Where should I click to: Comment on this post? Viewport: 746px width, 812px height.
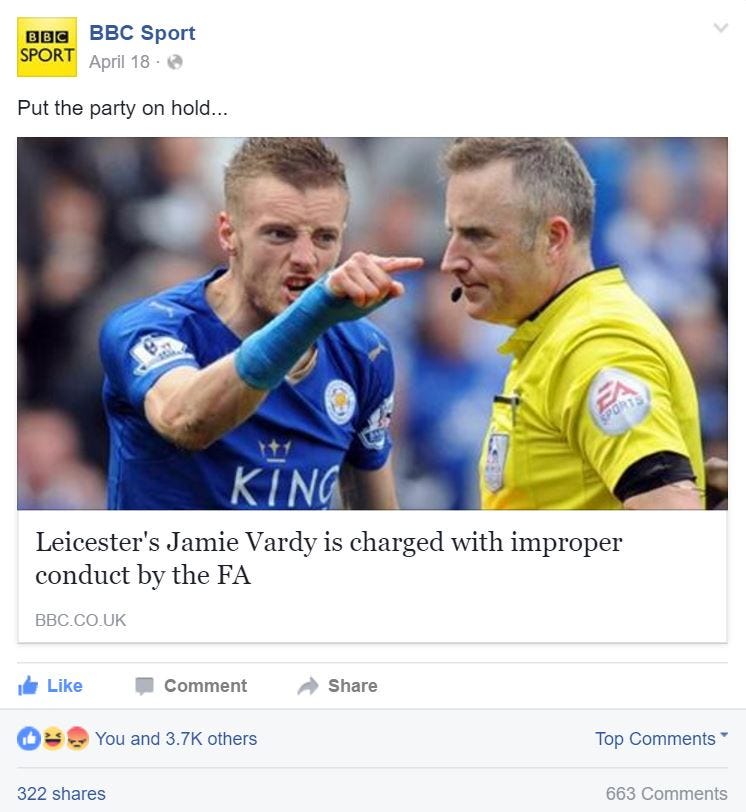click(191, 686)
